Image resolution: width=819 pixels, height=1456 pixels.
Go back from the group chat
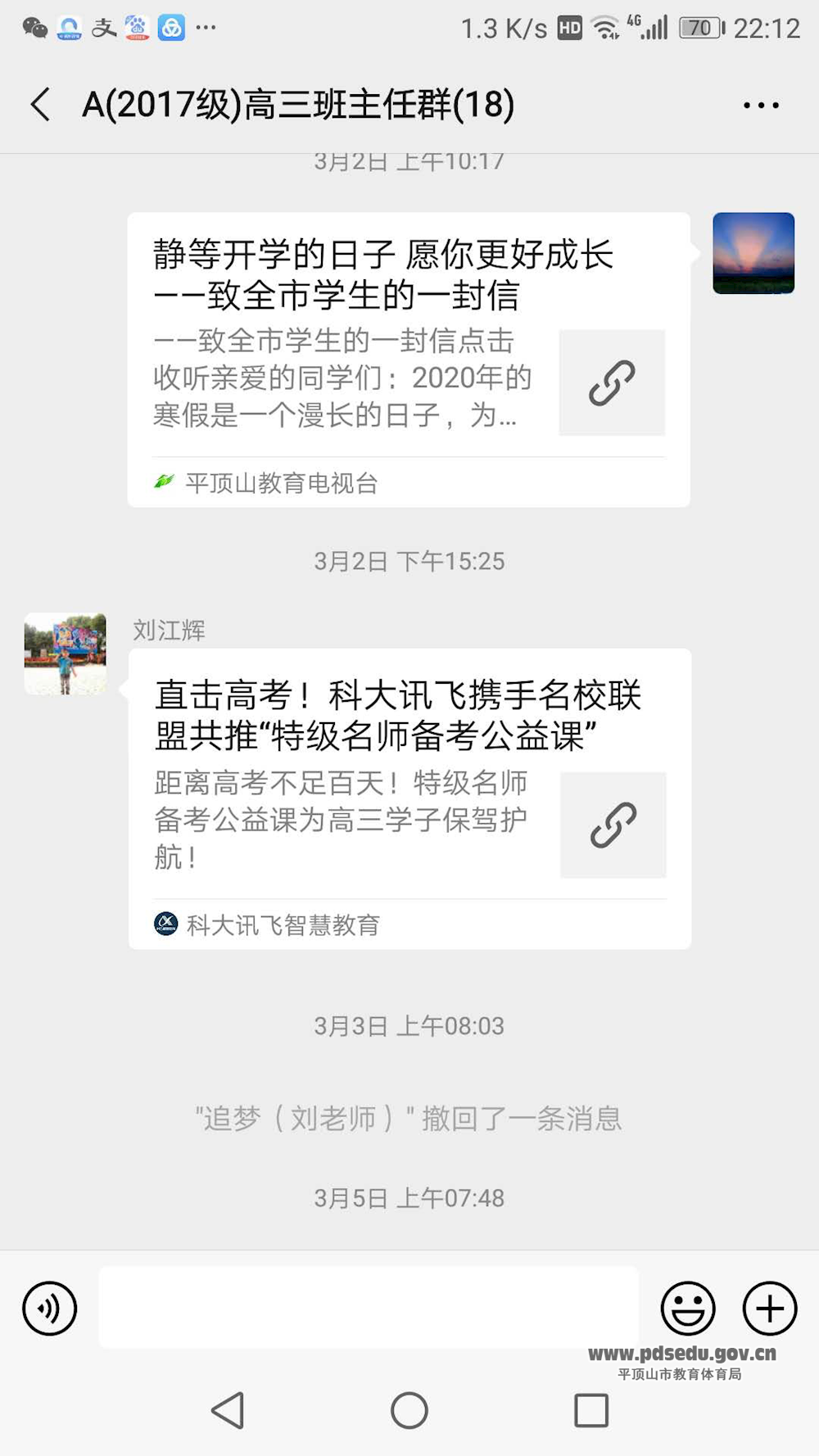pyautogui.click(x=41, y=105)
